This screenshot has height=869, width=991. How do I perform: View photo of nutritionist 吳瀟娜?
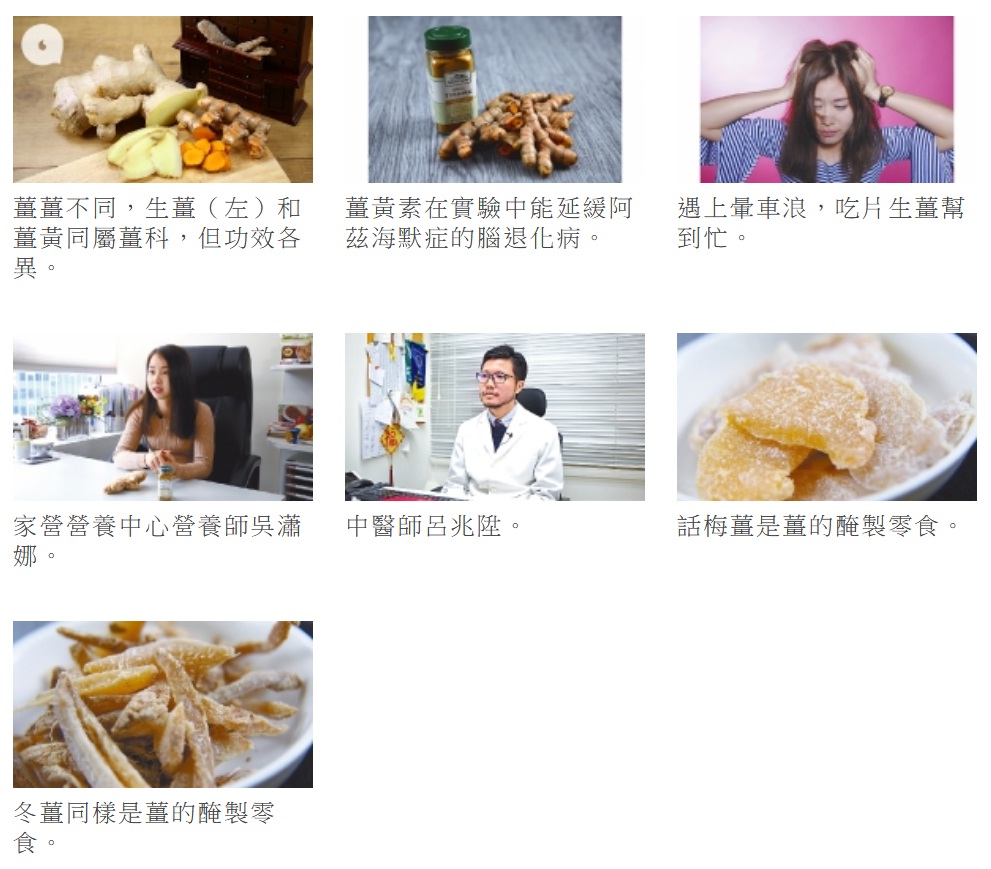pyautogui.click(x=162, y=416)
